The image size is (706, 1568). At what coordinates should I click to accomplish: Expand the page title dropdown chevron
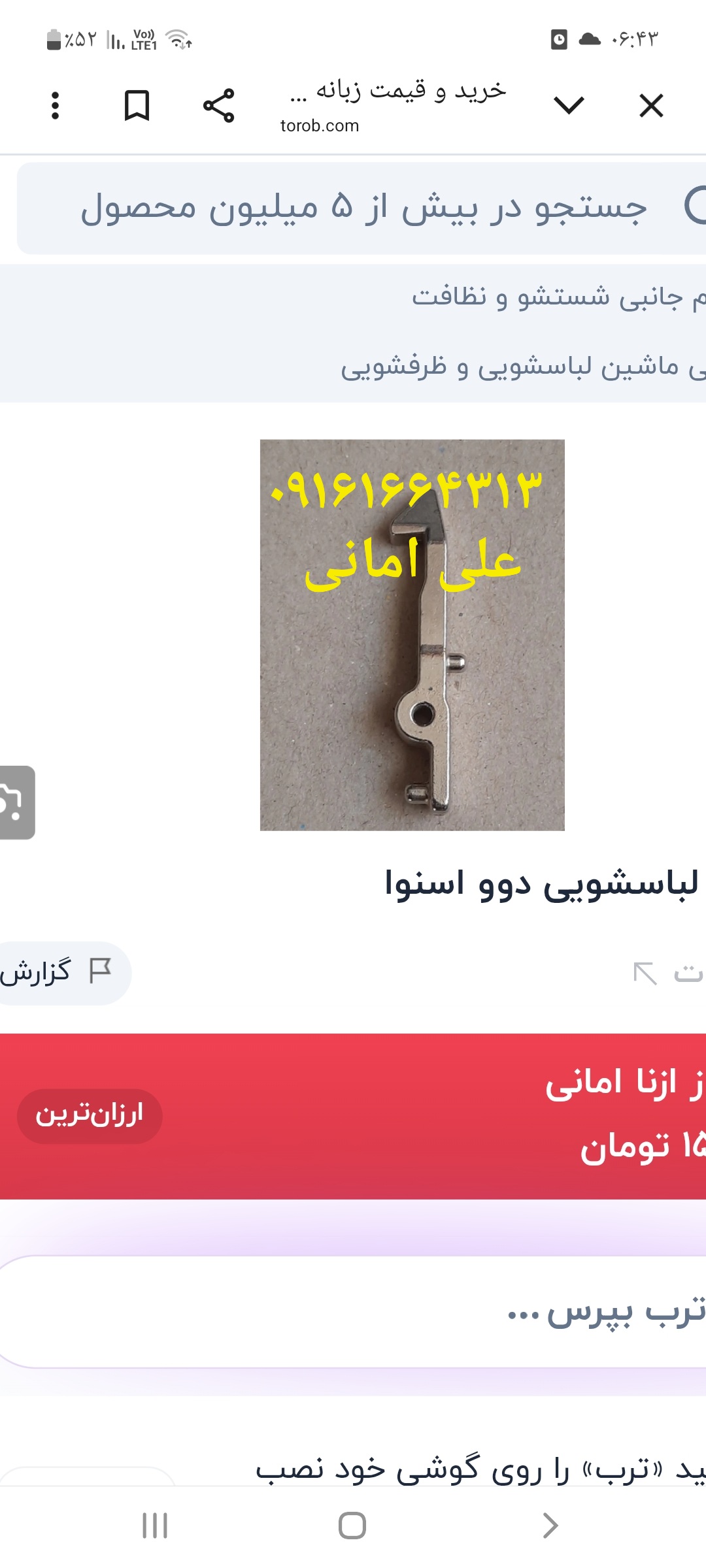pos(568,105)
